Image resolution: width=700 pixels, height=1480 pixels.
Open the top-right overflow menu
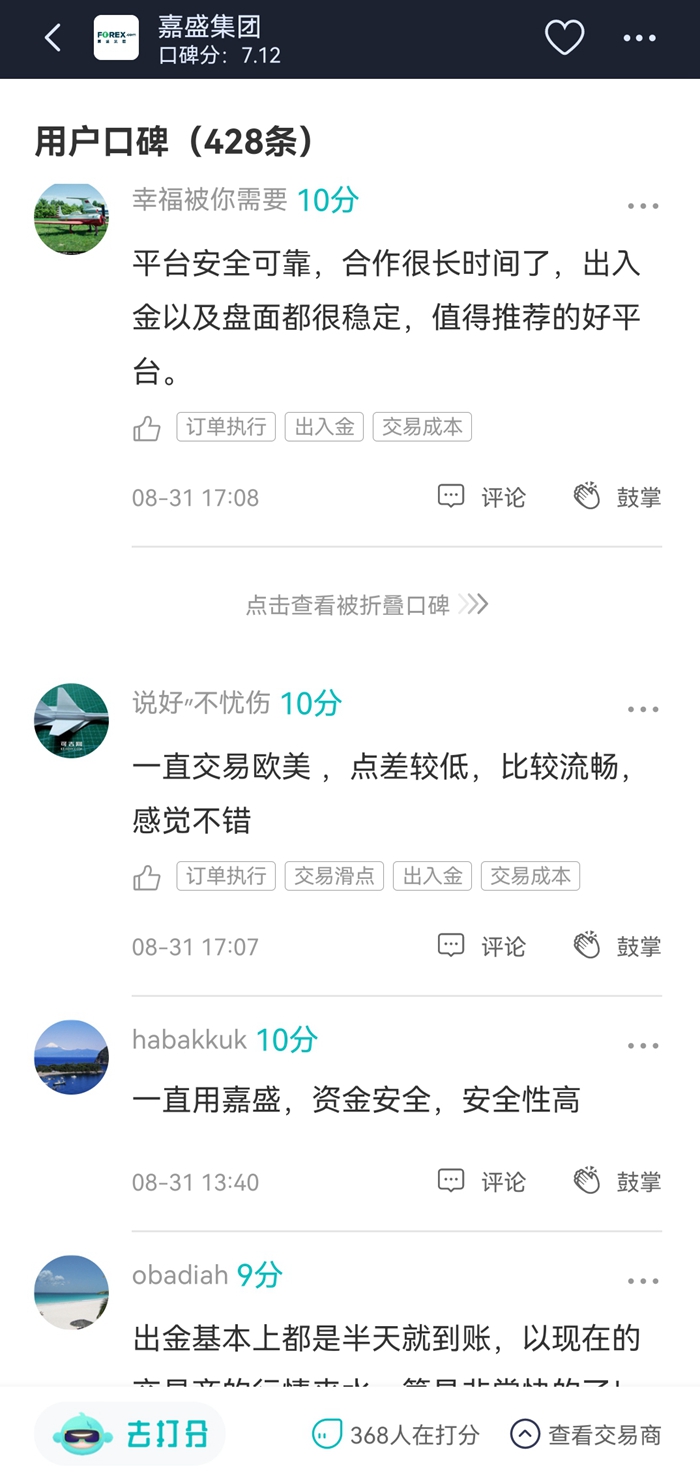click(x=640, y=38)
